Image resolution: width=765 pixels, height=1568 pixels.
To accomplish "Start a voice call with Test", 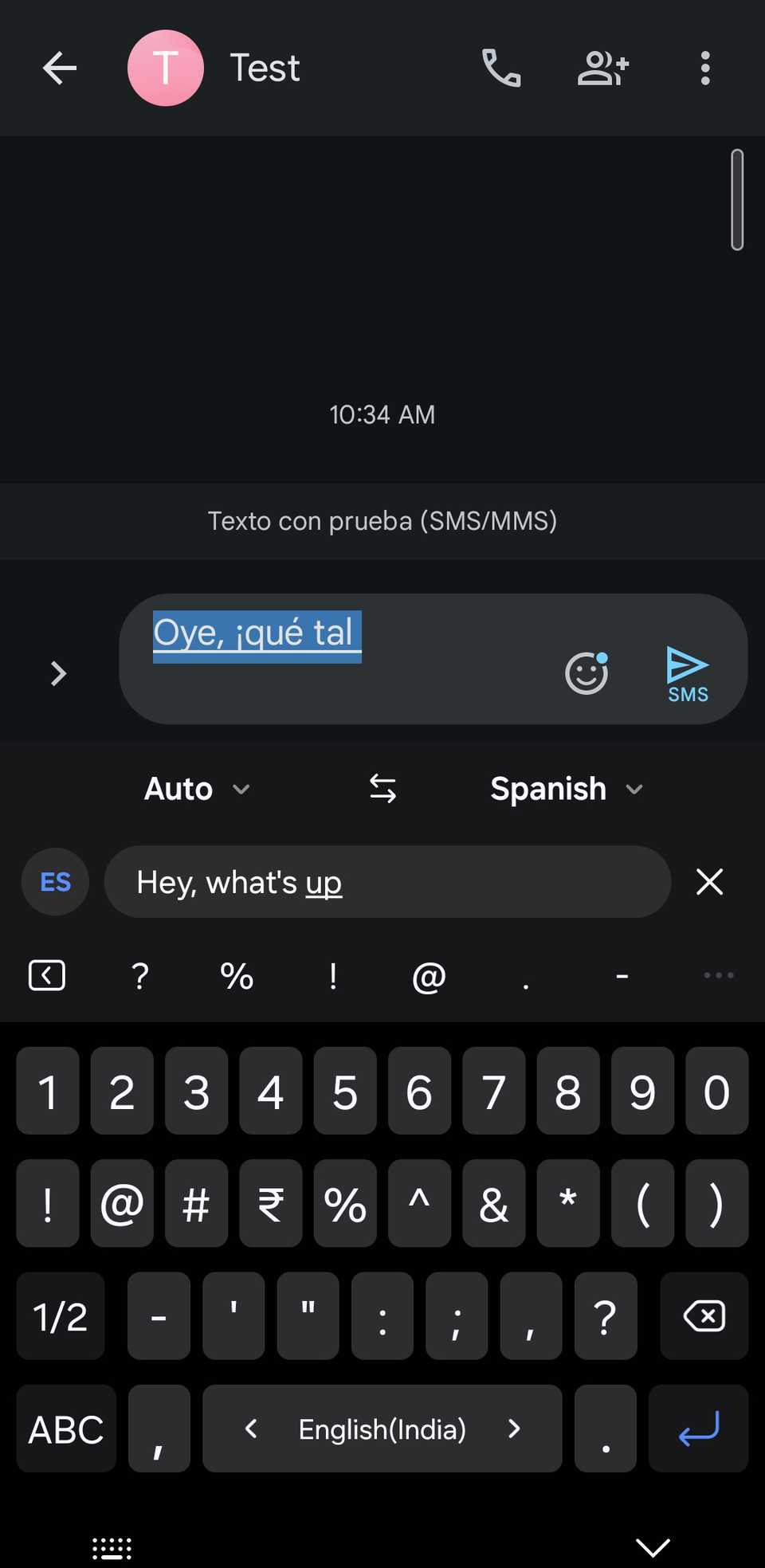I will pos(500,69).
